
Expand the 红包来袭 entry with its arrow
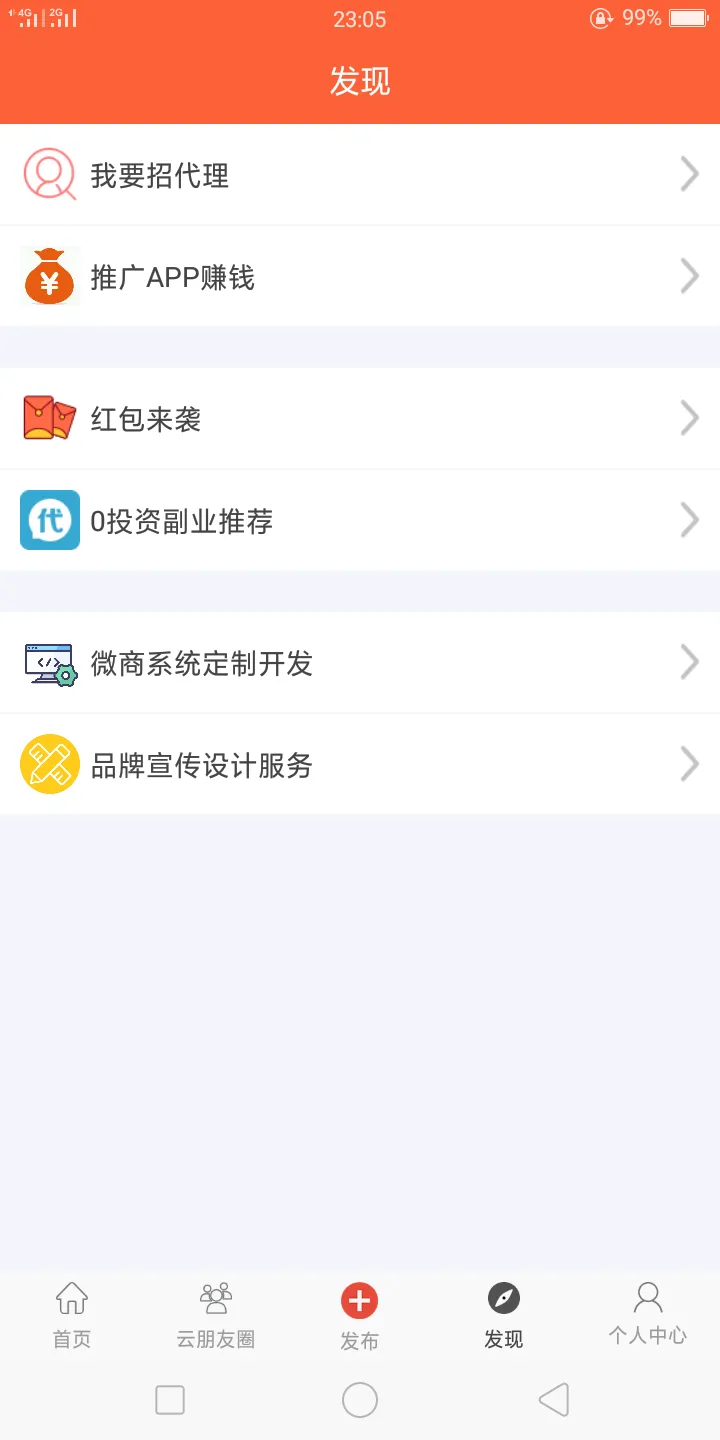pyautogui.click(x=688, y=418)
